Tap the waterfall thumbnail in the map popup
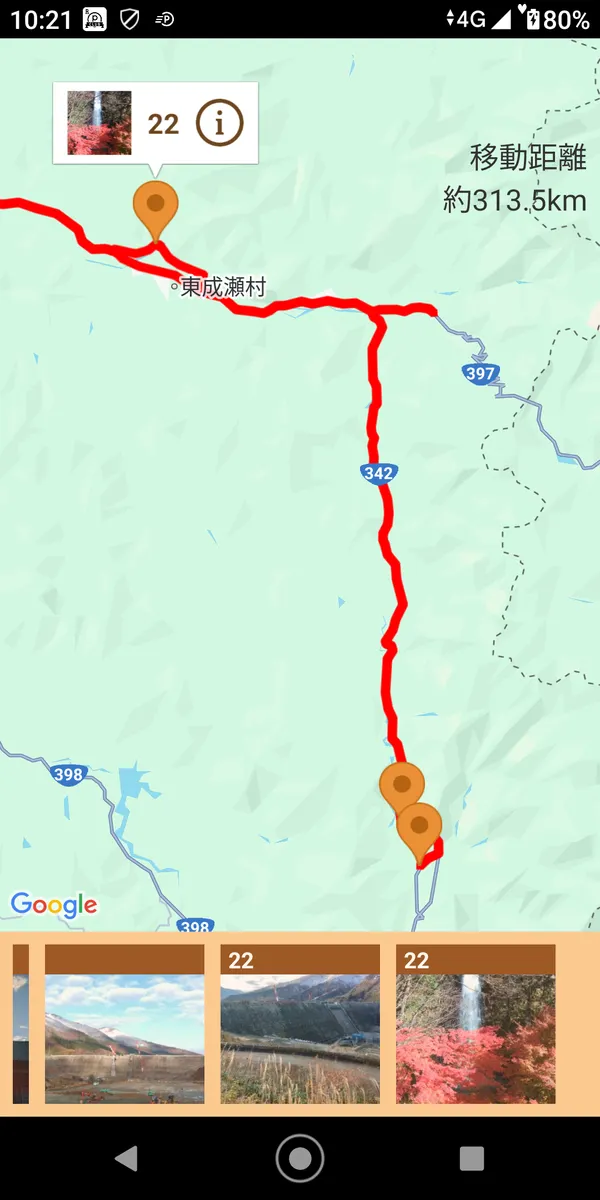This screenshot has height=1200, width=600. pos(99,124)
